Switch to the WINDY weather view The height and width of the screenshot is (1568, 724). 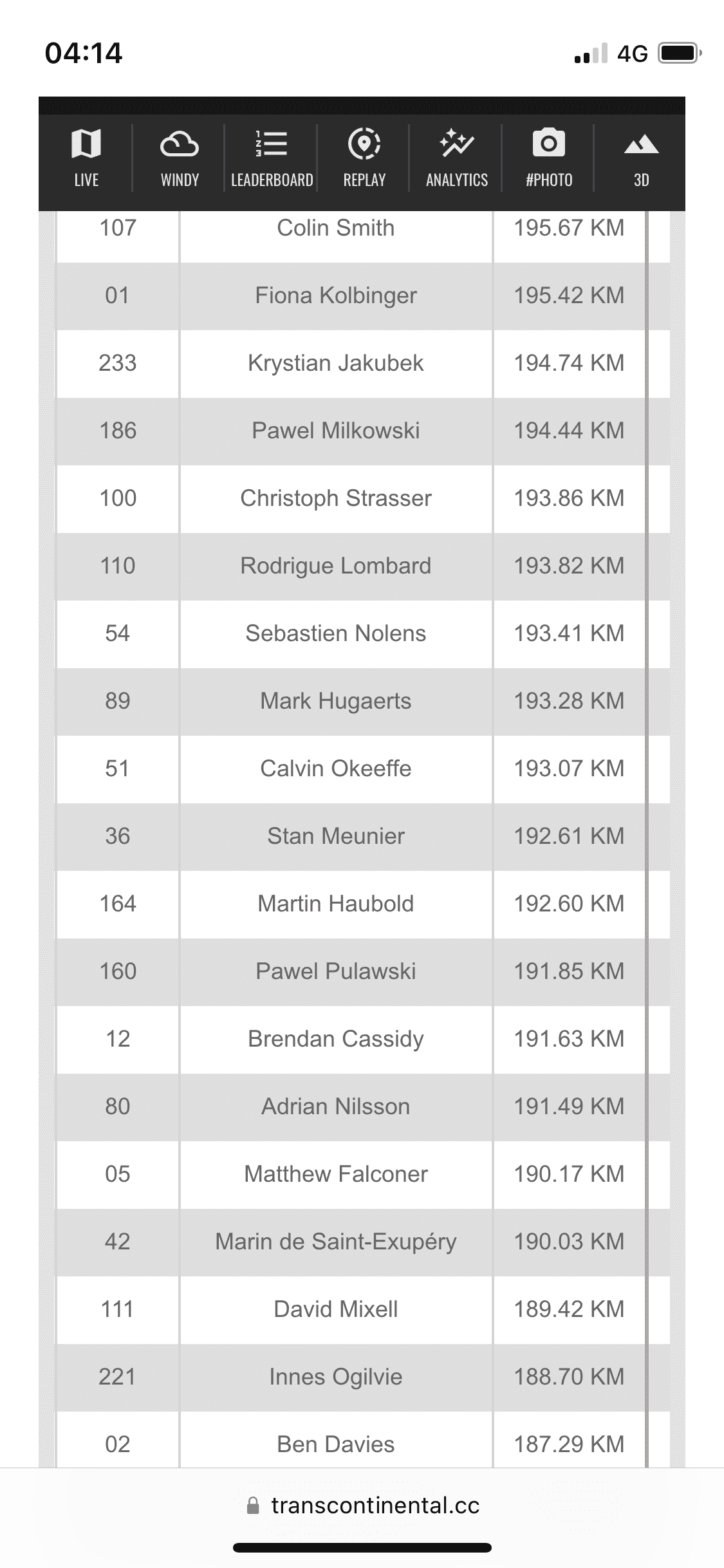click(180, 158)
